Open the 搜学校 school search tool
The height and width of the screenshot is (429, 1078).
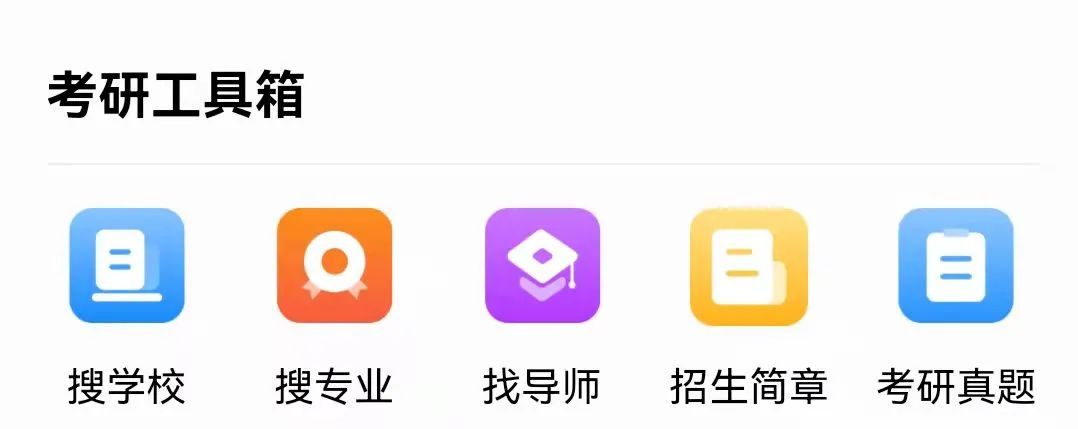(x=127, y=266)
